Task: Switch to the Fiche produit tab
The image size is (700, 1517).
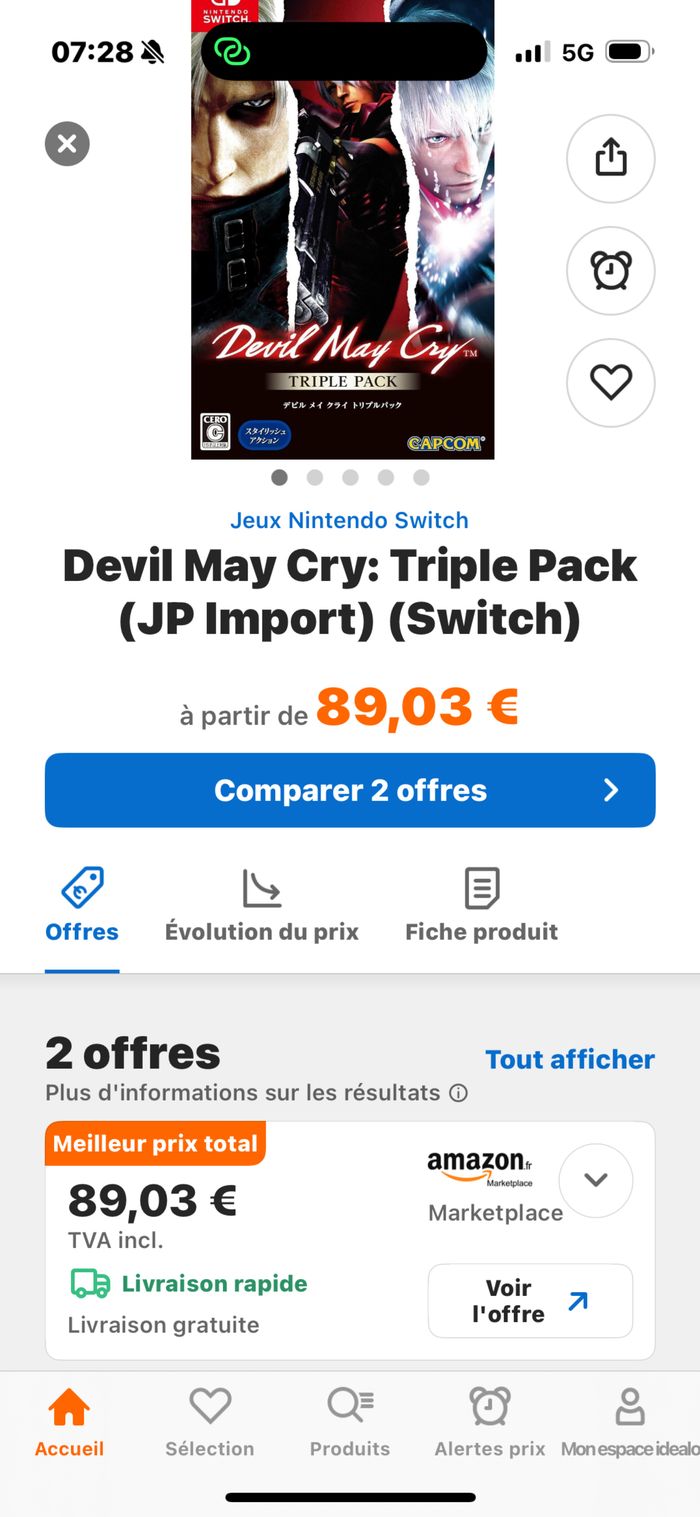Action: click(x=481, y=905)
